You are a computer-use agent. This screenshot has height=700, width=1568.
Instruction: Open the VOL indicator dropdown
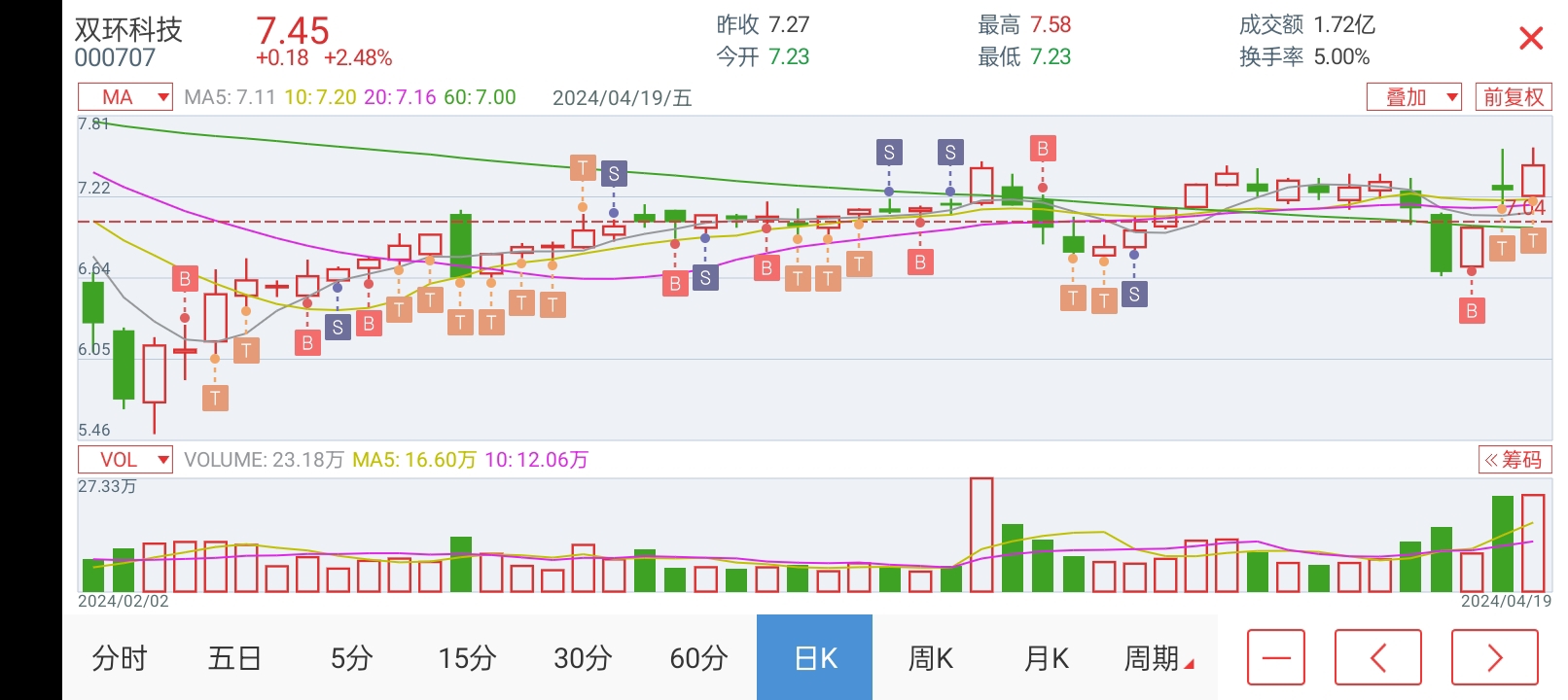(125, 460)
